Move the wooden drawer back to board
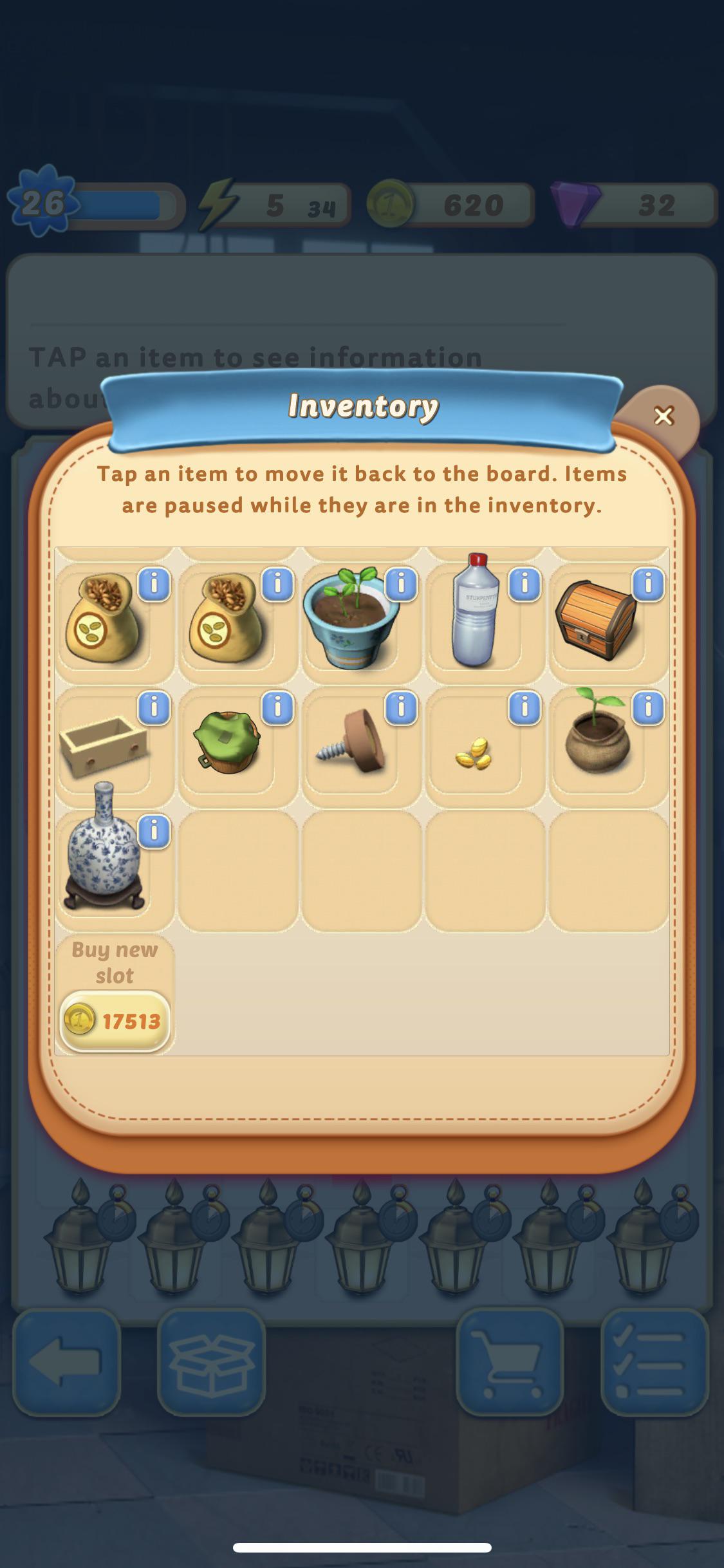 click(103, 747)
